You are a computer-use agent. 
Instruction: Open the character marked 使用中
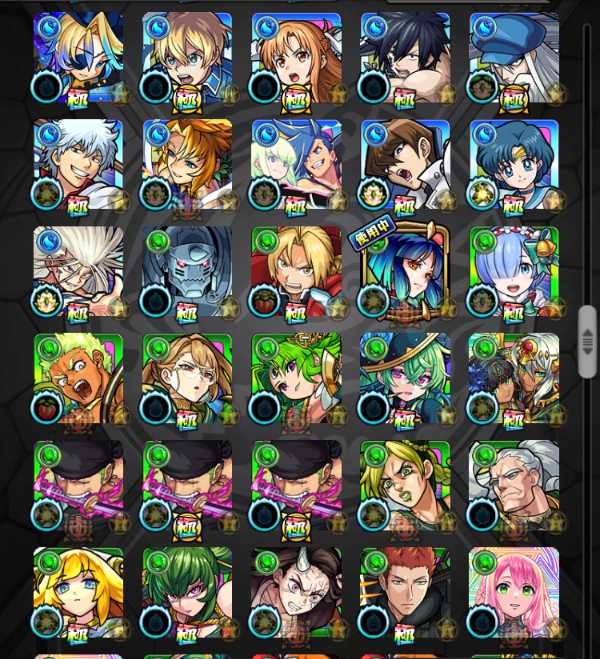pyautogui.click(x=405, y=272)
